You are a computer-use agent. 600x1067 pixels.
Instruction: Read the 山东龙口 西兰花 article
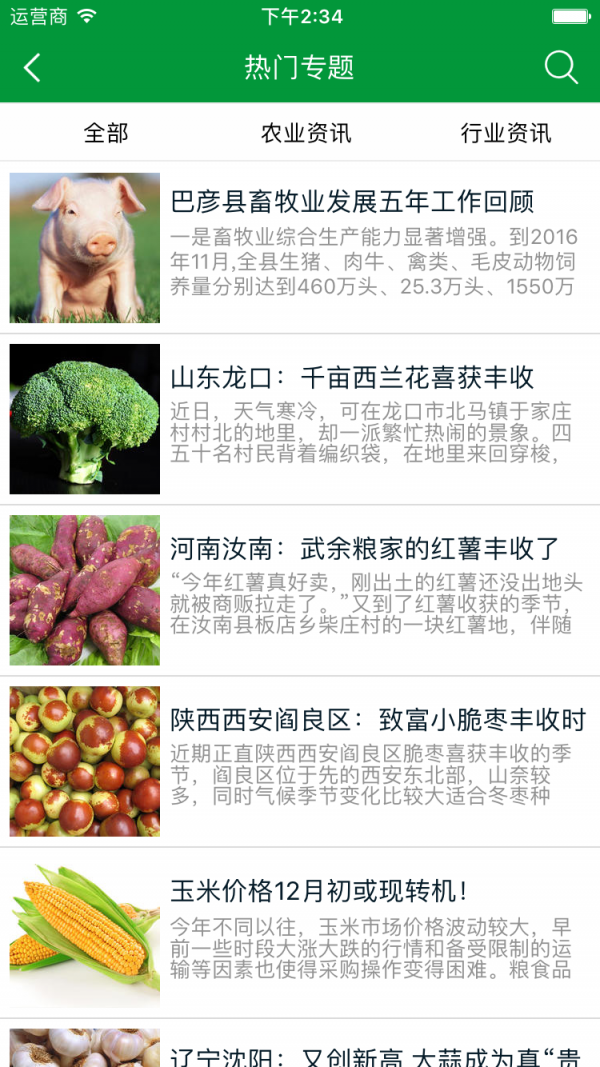352,378
